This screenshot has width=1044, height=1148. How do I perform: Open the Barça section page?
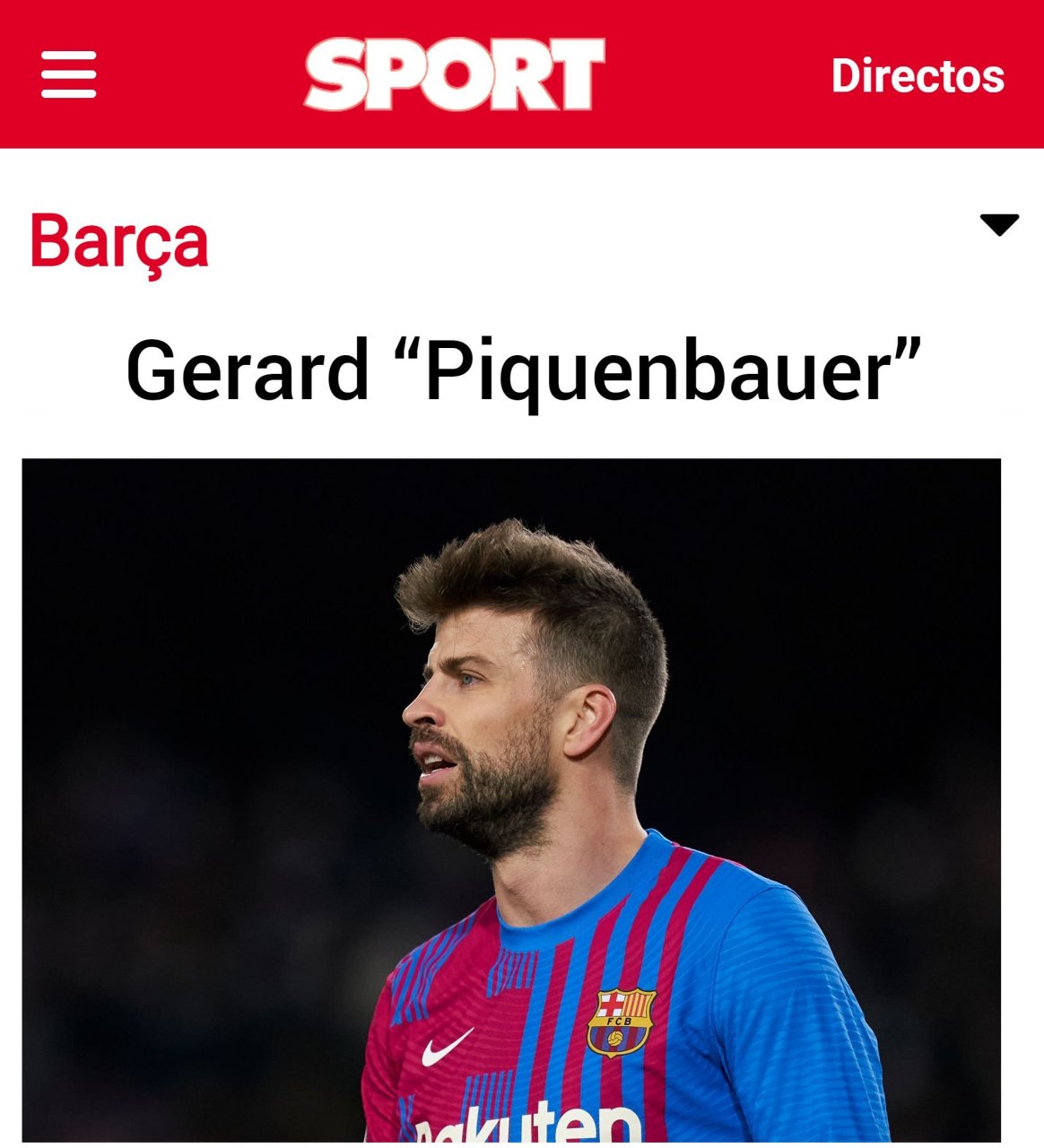(119, 240)
